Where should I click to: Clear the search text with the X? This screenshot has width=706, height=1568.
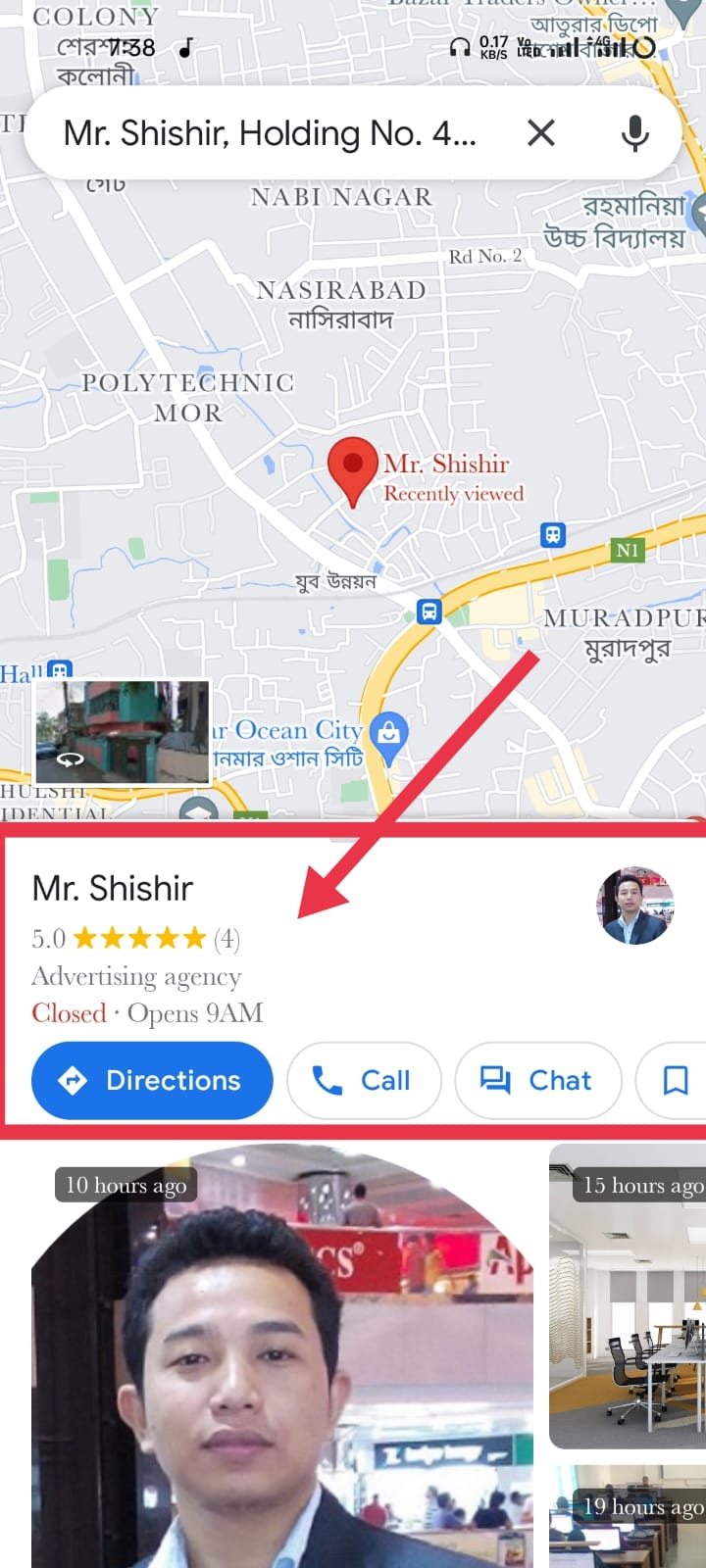click(541, 133)
